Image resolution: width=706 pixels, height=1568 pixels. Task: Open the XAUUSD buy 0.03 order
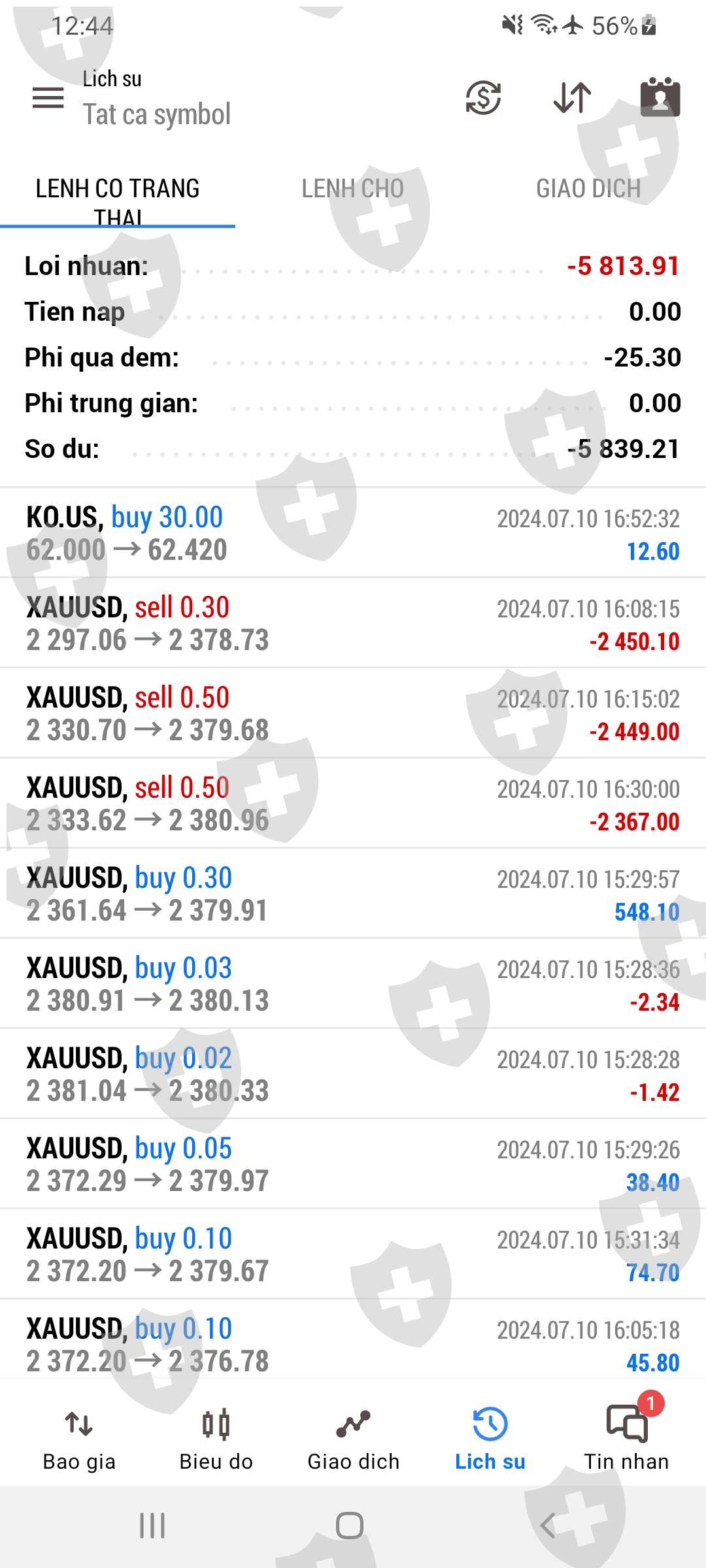click(353, 984)
